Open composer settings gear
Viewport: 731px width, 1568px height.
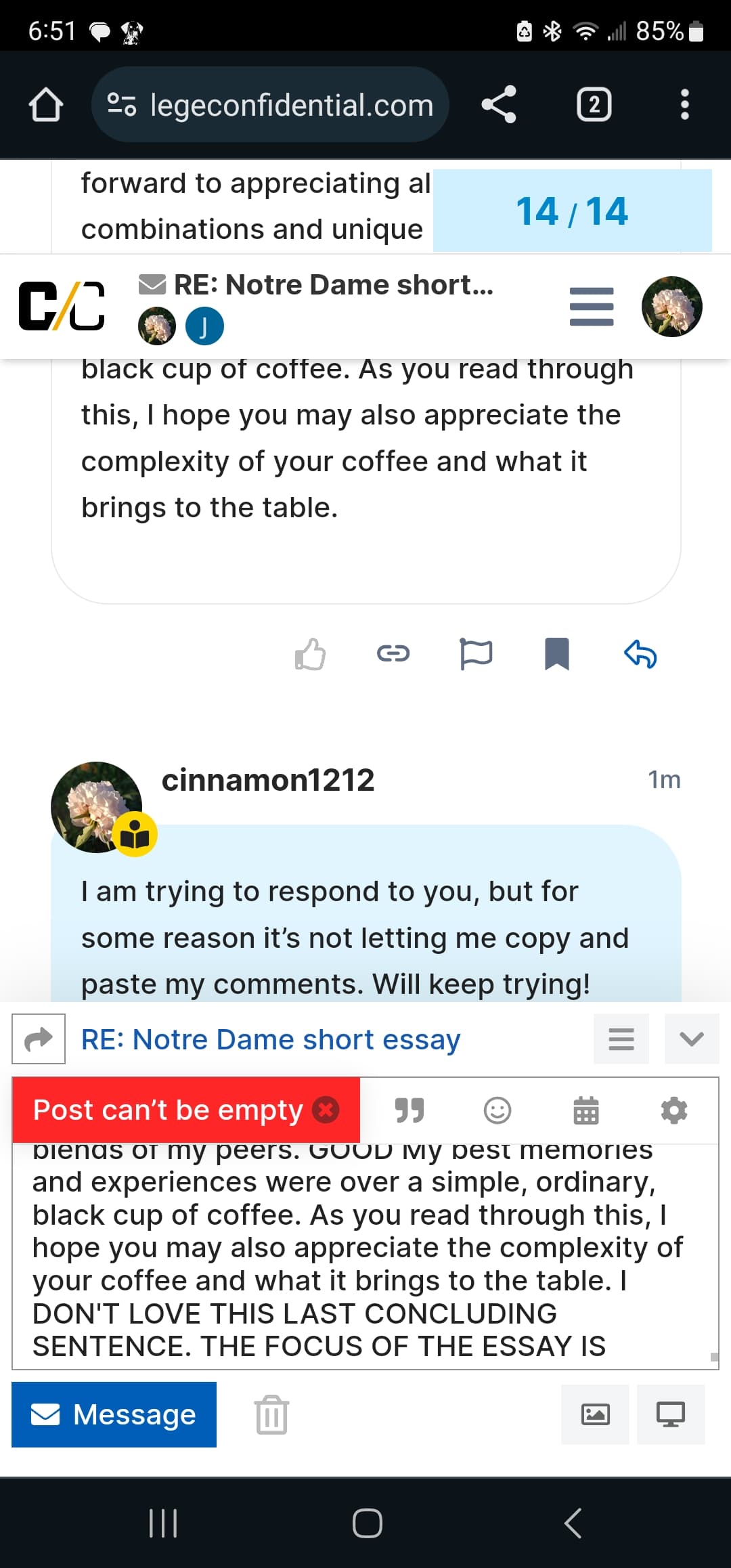[x=674, y=1110]
